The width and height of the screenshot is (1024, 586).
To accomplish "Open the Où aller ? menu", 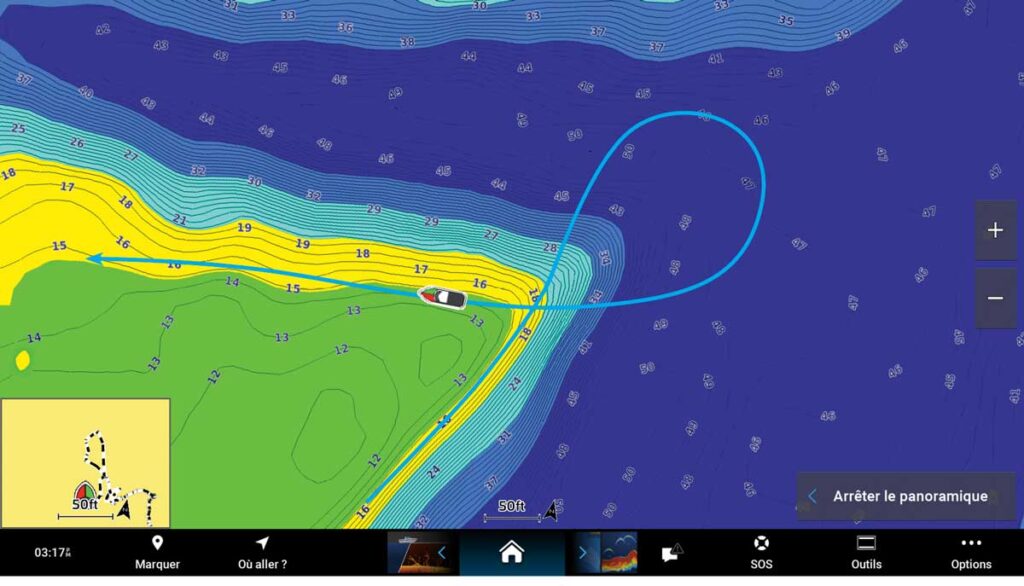I will point(262,552).
